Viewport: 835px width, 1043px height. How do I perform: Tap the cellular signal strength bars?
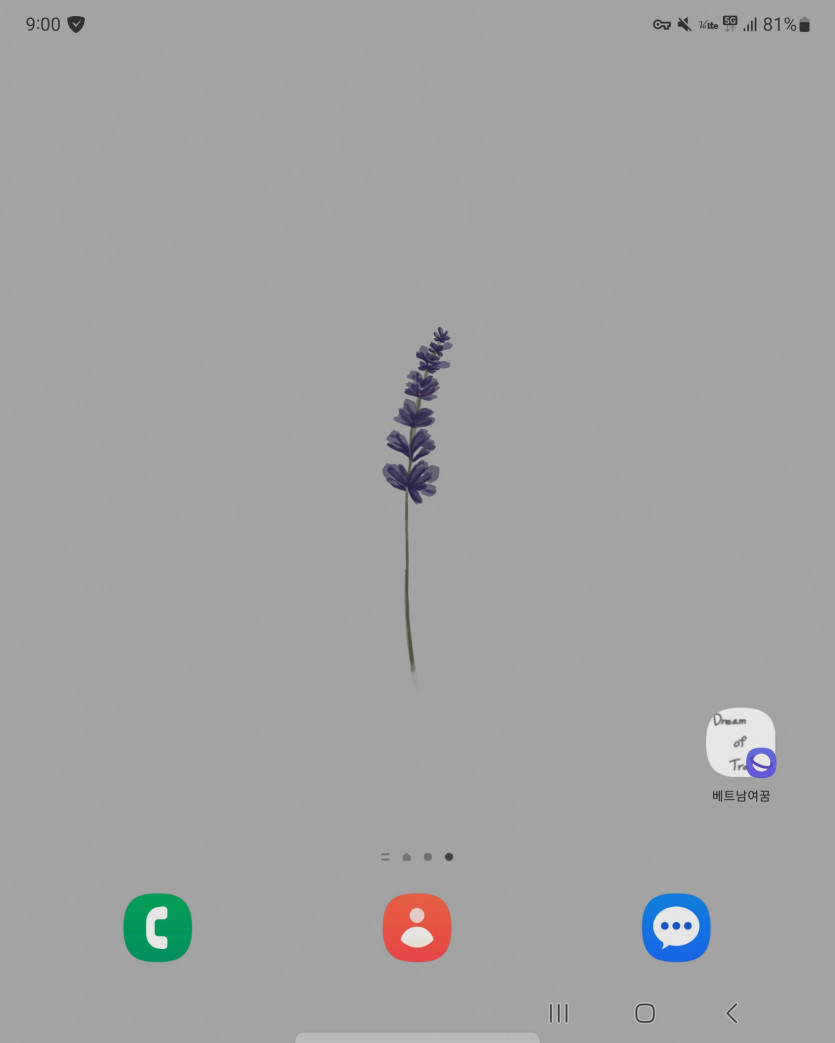pos(750,25)
